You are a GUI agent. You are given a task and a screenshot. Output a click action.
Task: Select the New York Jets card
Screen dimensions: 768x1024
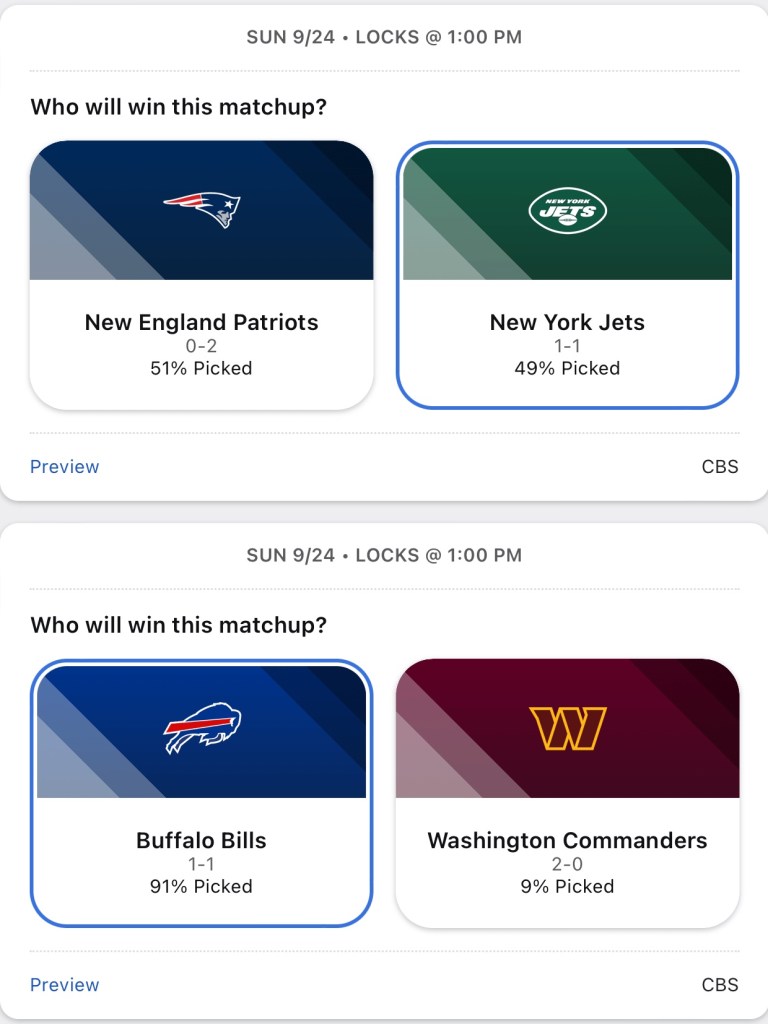567,275
